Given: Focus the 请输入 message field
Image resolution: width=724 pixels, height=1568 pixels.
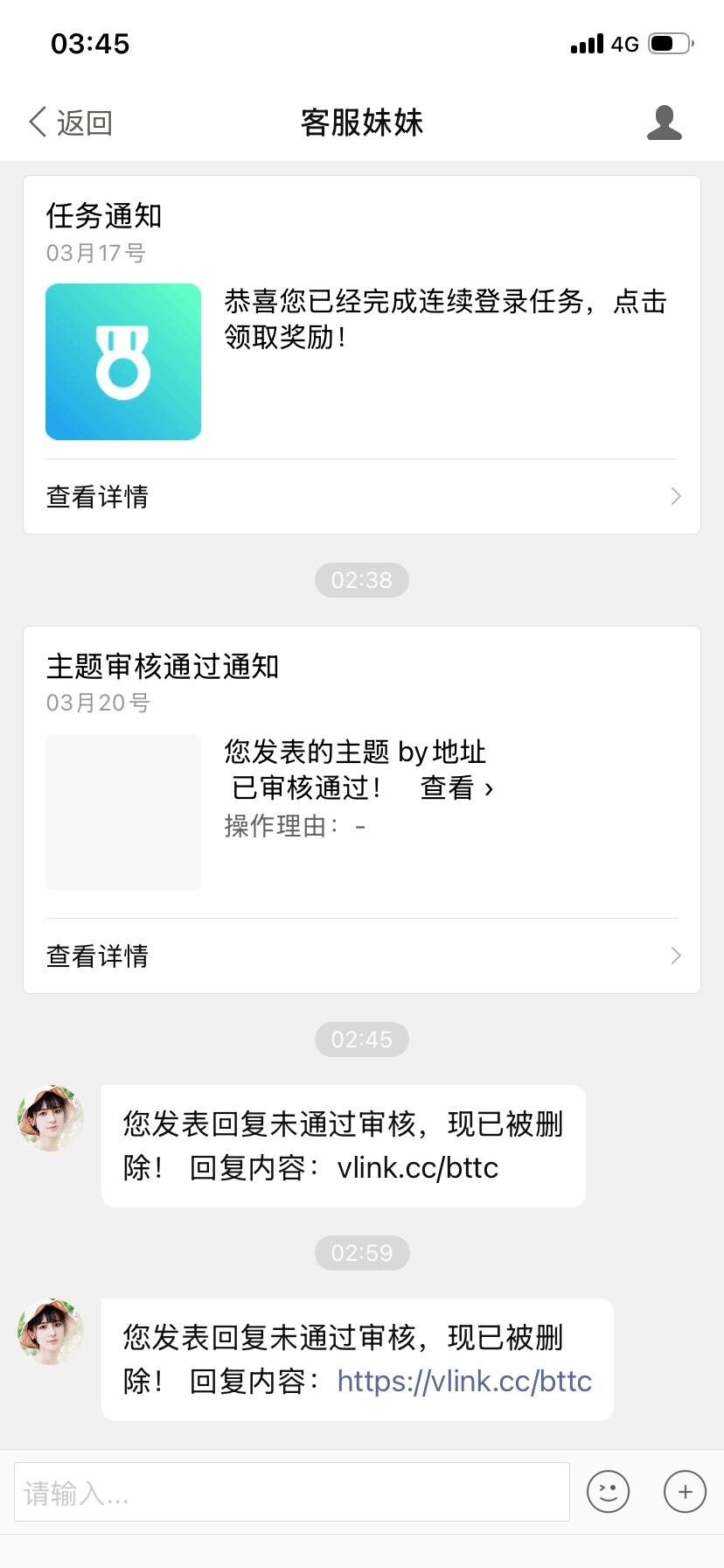Looking at the screenshot, I should pyautogui.click(x=292, y=1492).
